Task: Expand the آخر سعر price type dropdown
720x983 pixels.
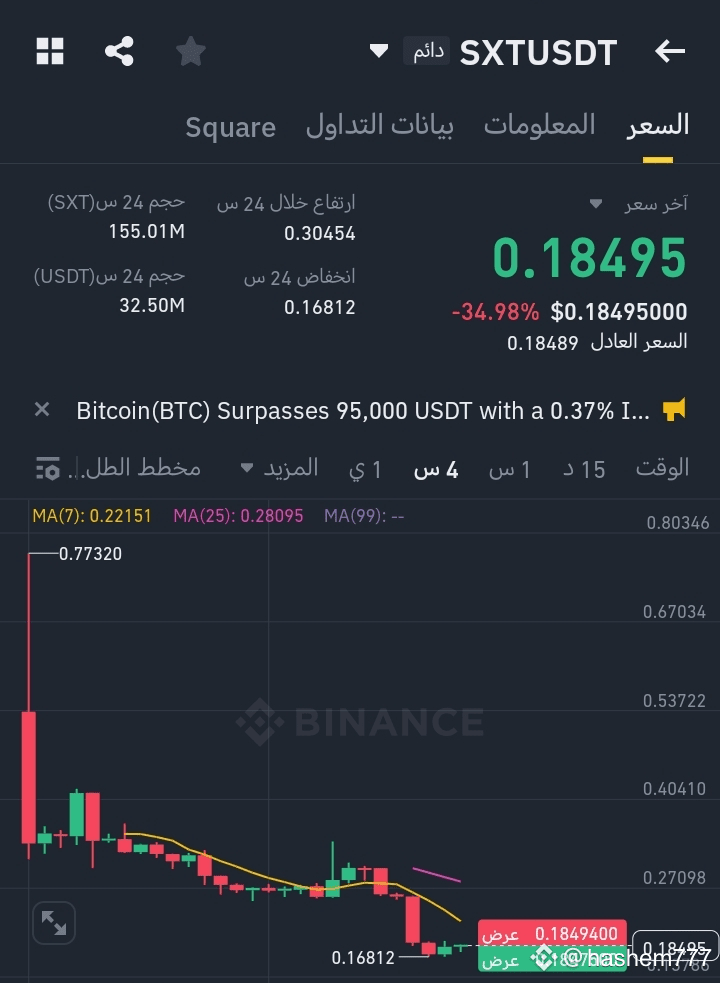Action: coord(595,204)
